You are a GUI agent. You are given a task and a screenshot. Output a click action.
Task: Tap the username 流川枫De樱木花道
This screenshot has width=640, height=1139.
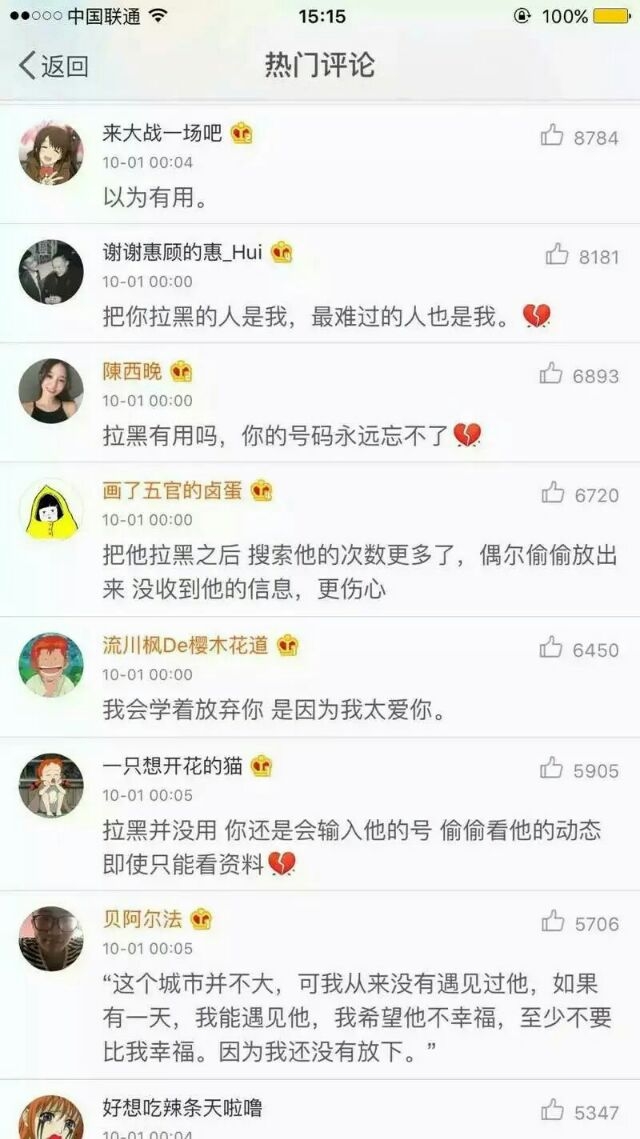185,644
